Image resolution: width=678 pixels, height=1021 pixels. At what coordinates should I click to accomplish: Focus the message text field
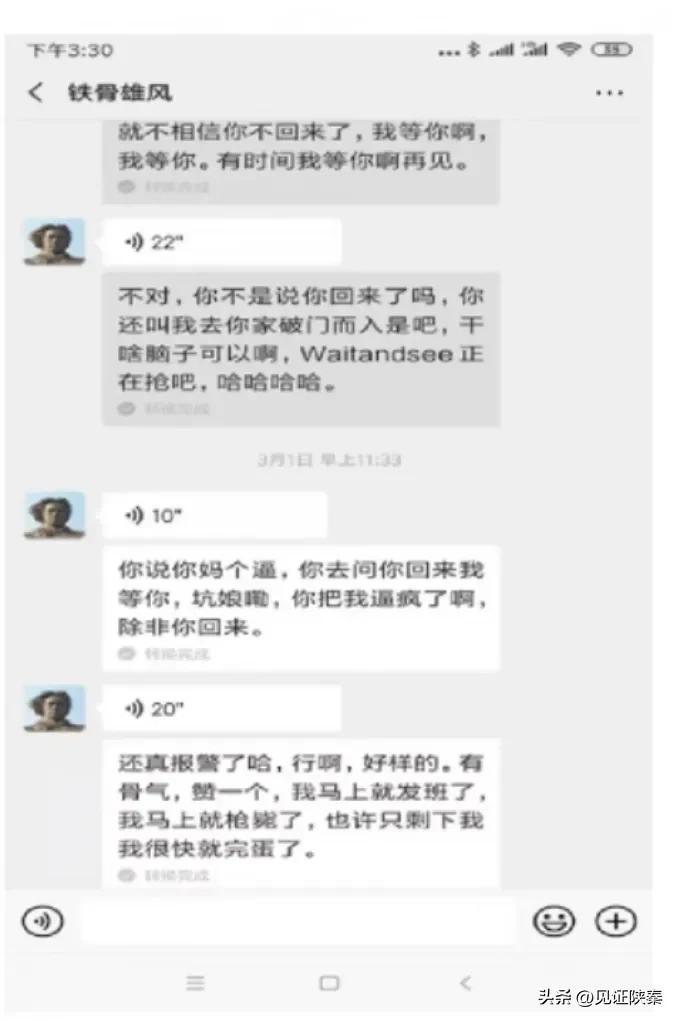298,921
